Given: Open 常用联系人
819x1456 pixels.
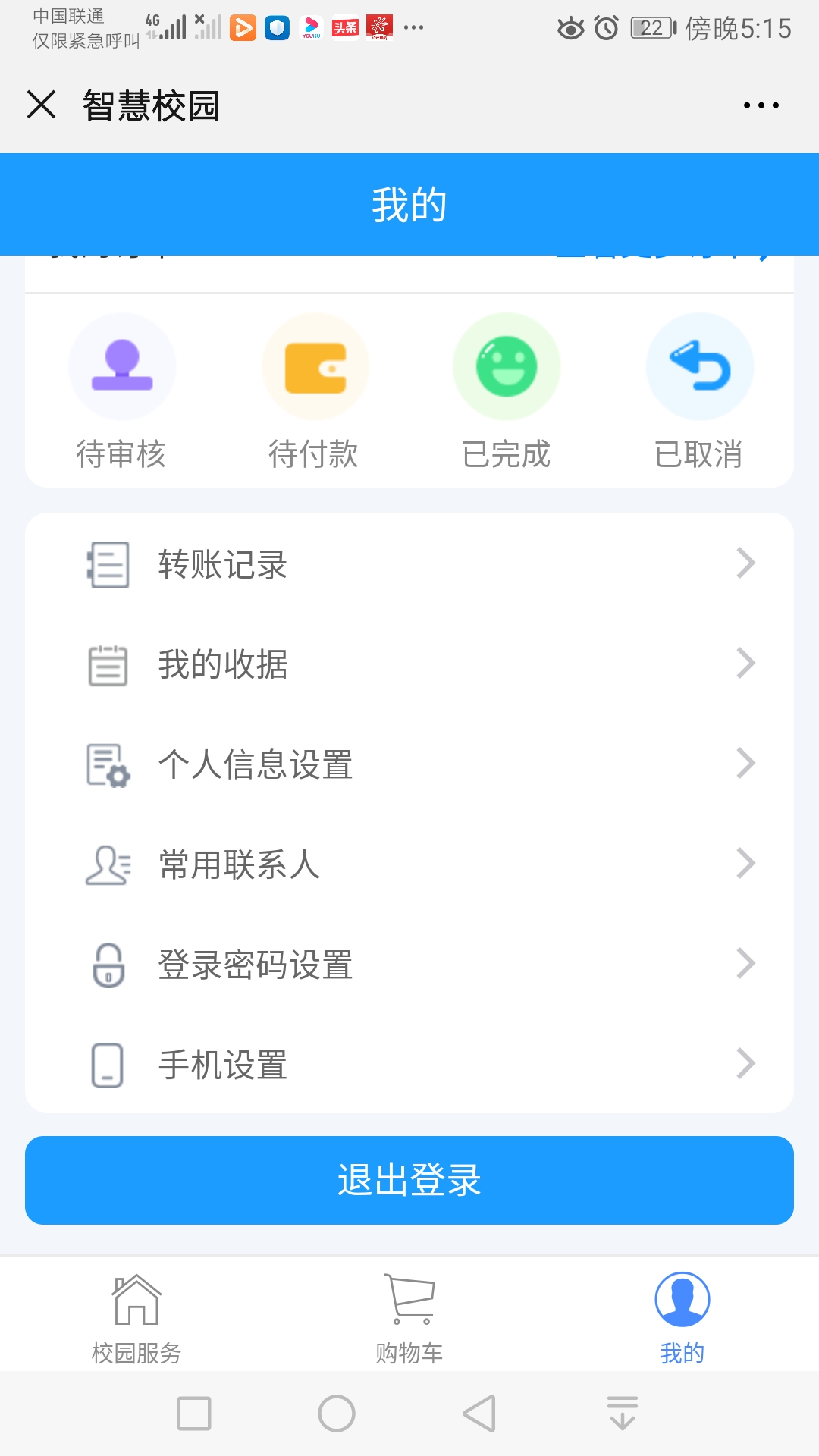Looking at the screenshot, I should (409, 864).
